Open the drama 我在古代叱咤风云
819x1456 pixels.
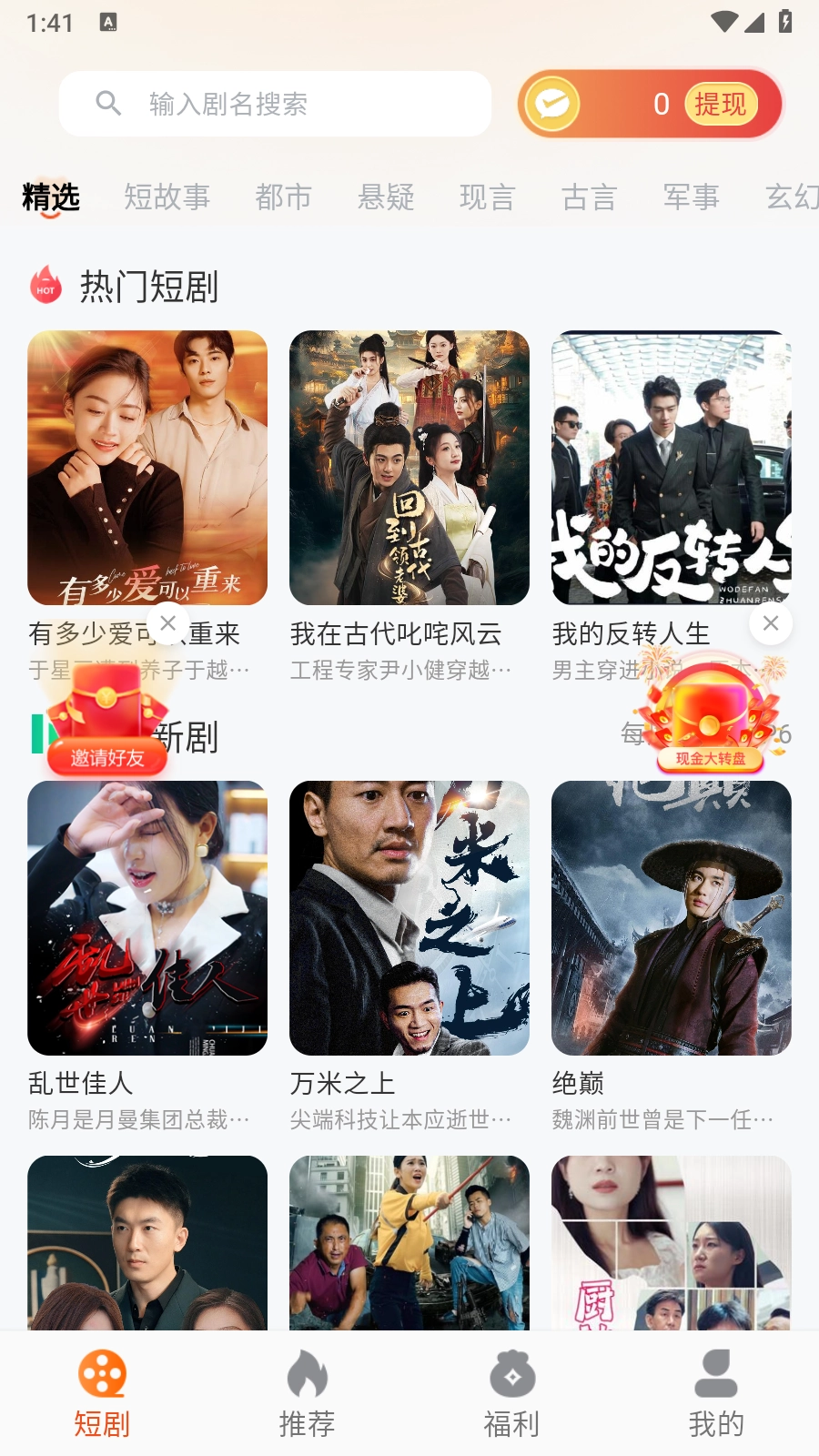coord(409,468)
